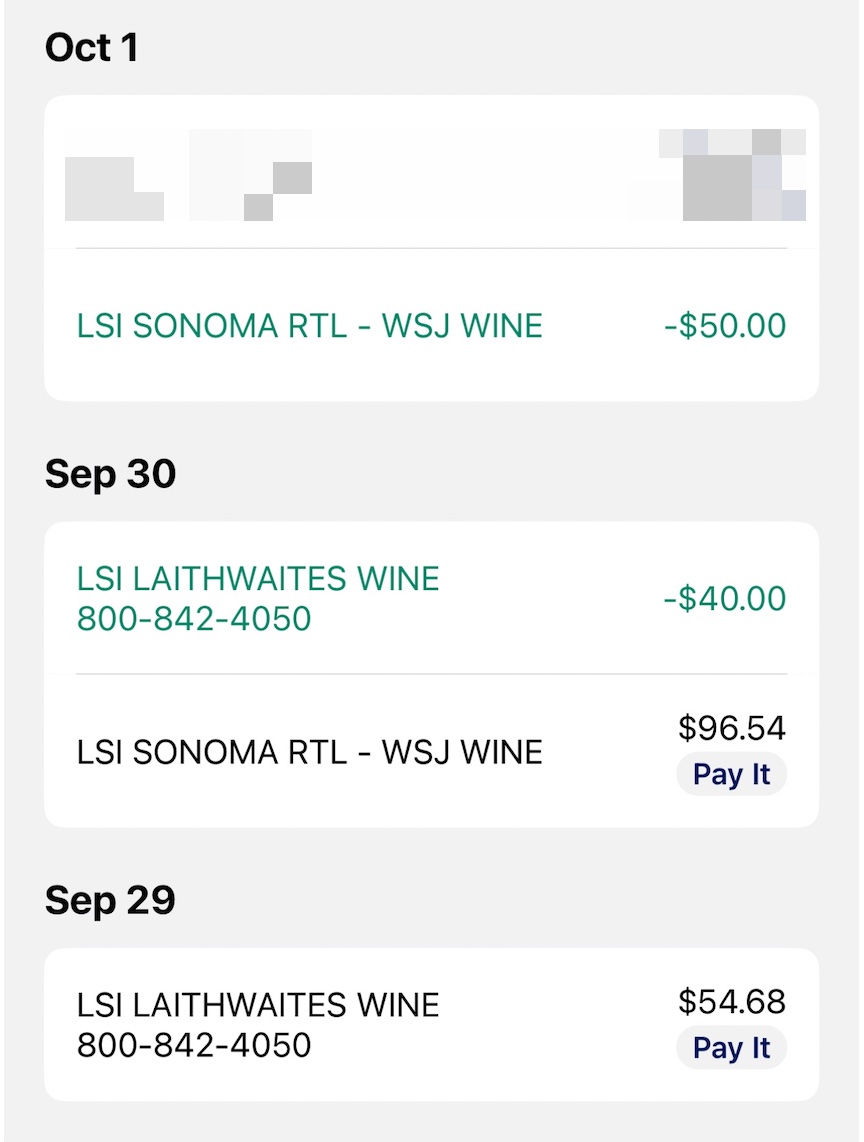Select the Sep 30 date header

(x=109, y=474)
